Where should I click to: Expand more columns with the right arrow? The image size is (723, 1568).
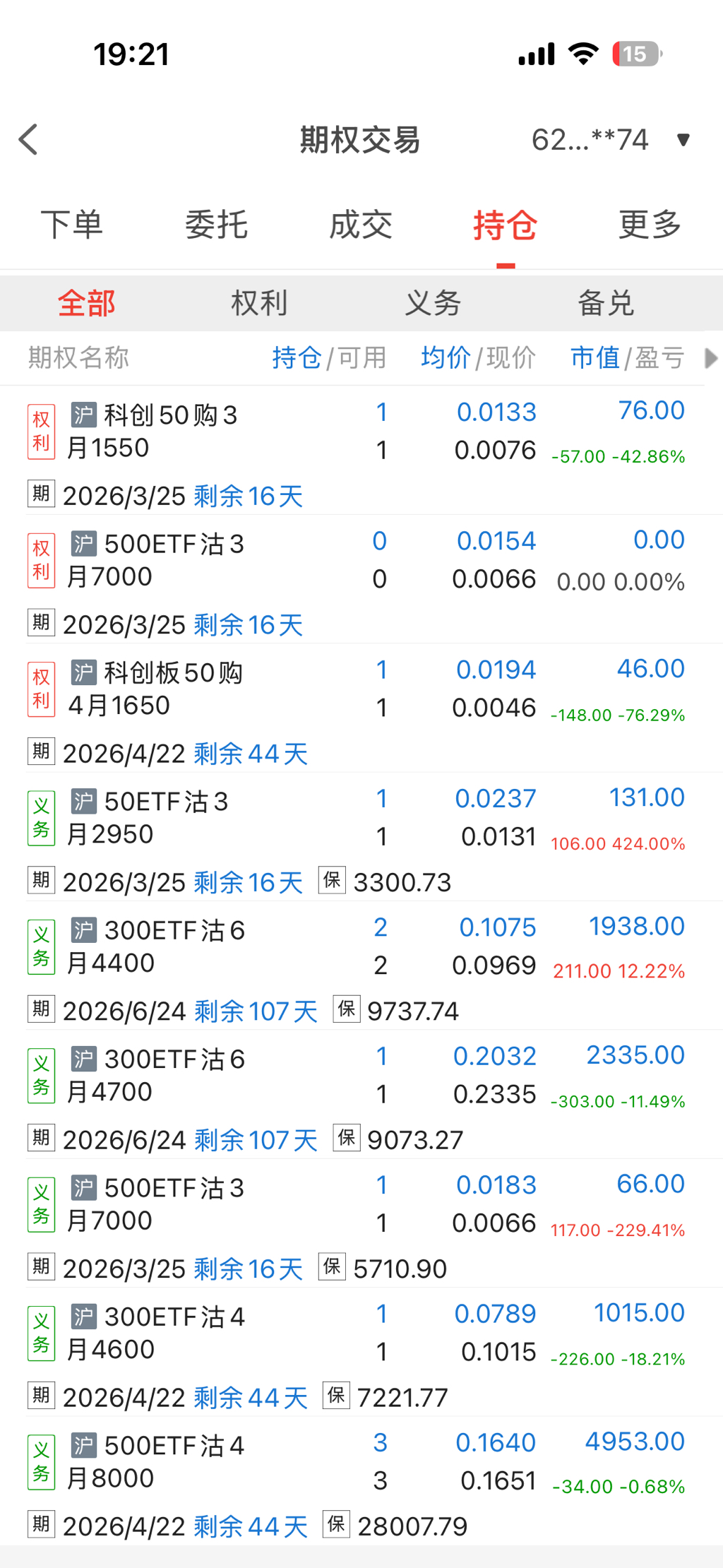[x=711, y=358]
